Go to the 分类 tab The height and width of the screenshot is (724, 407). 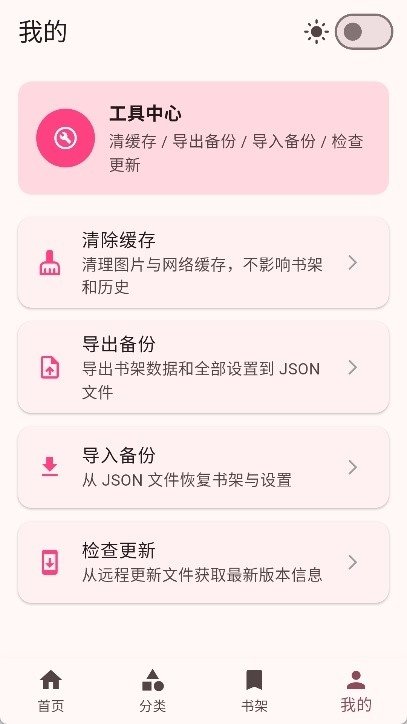152,690
